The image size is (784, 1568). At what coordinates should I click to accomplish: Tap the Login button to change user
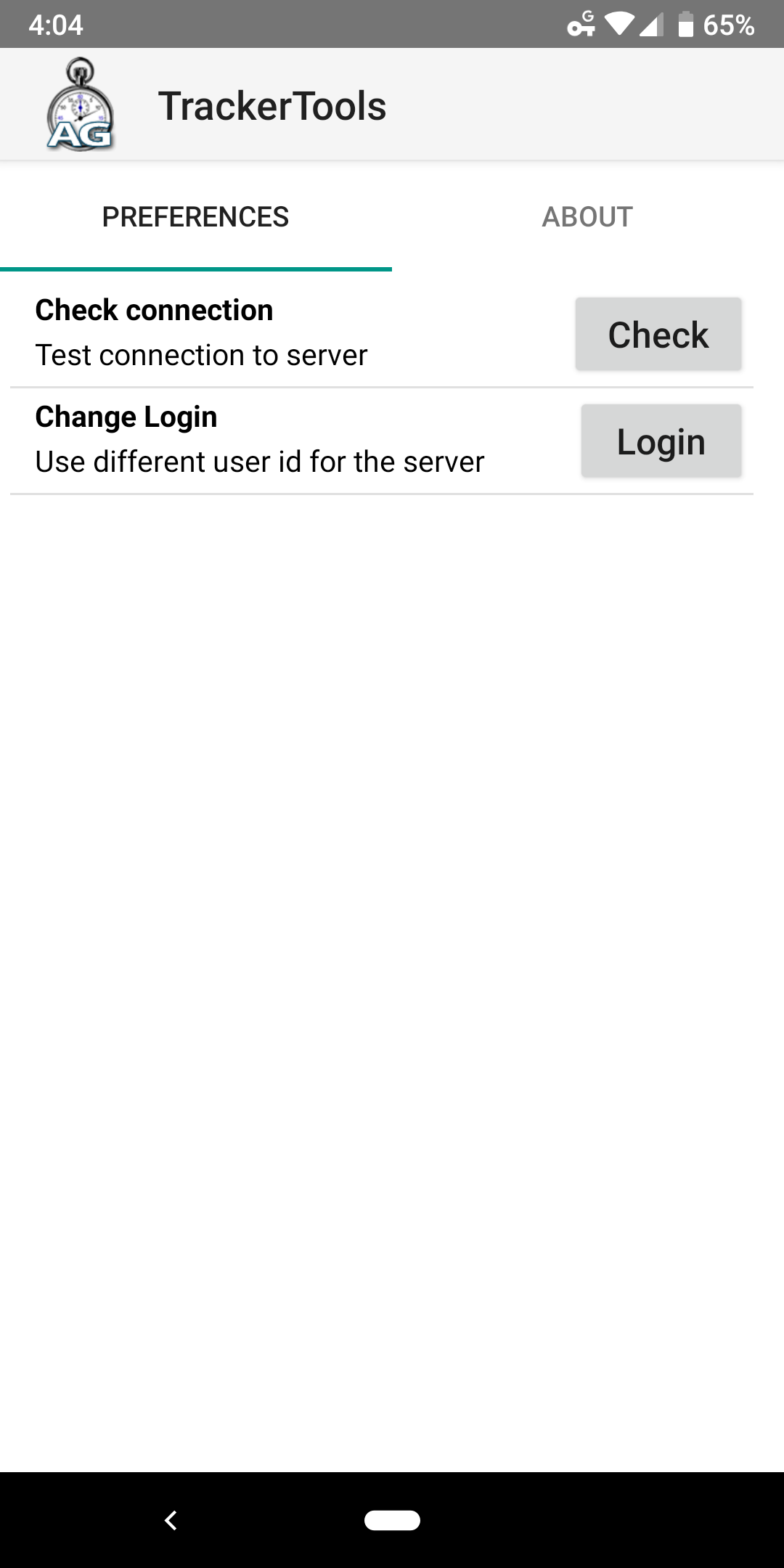[661, 441]
